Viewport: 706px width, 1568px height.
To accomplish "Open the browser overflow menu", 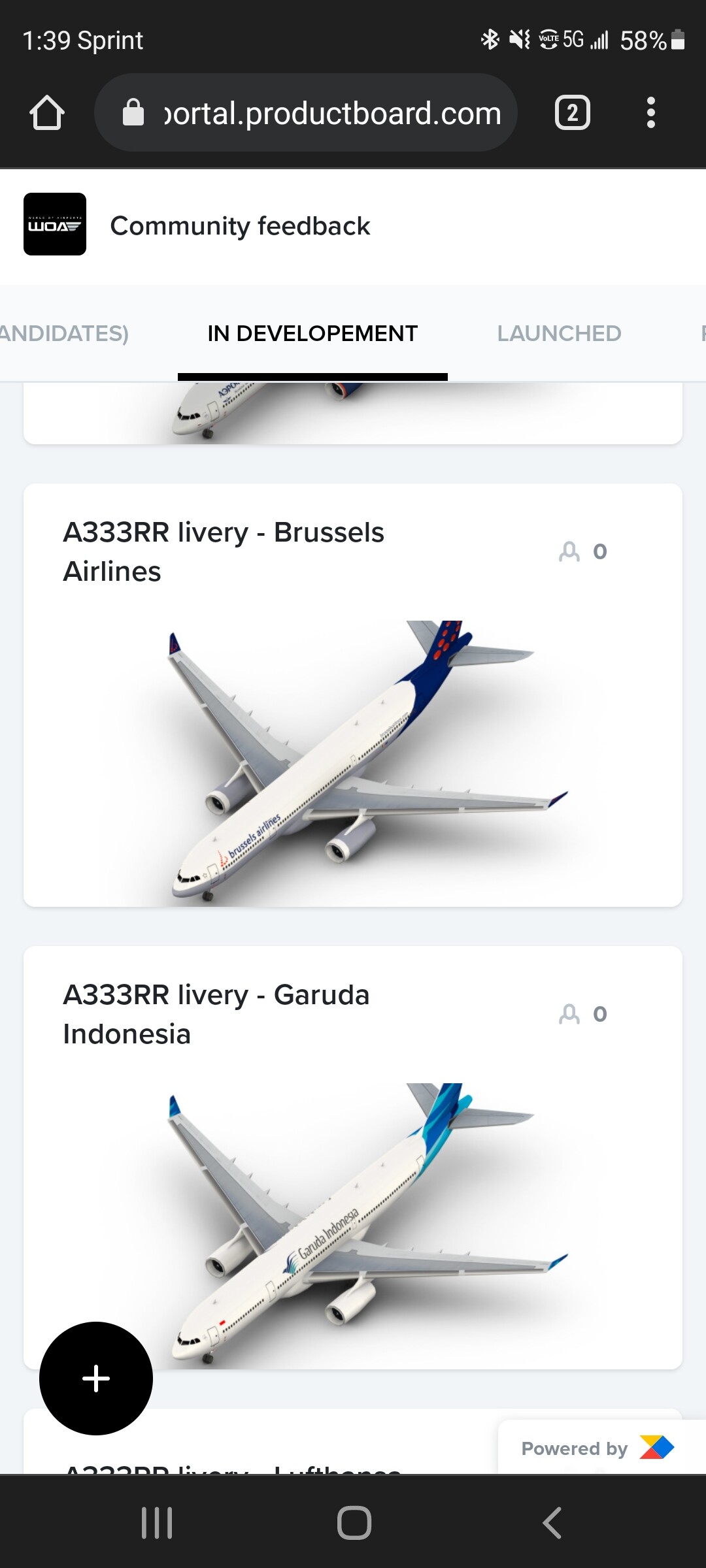I will (x=650, y=113).
